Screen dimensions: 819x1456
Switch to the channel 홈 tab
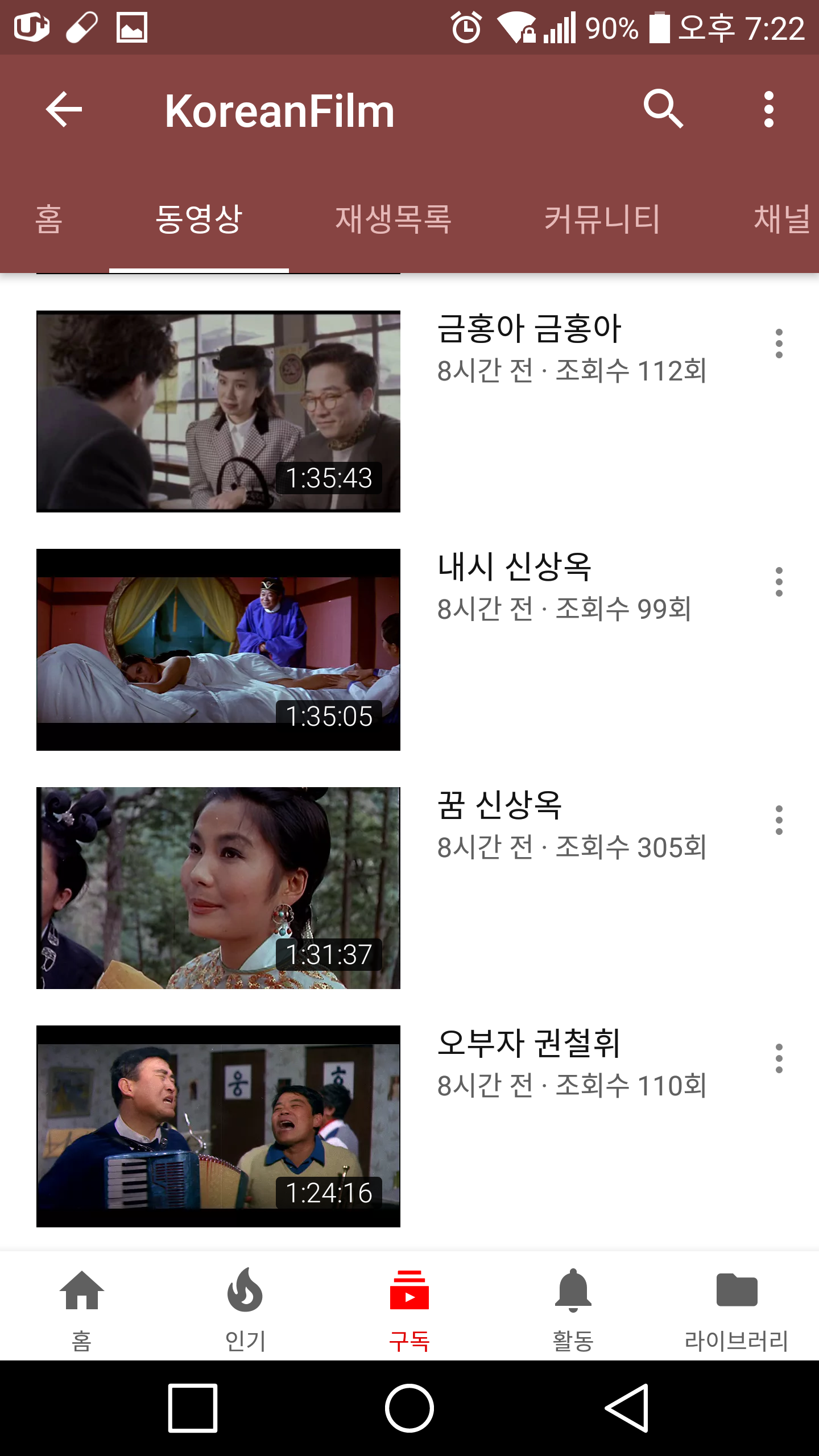pyautogui.click(x=48, y=220)
